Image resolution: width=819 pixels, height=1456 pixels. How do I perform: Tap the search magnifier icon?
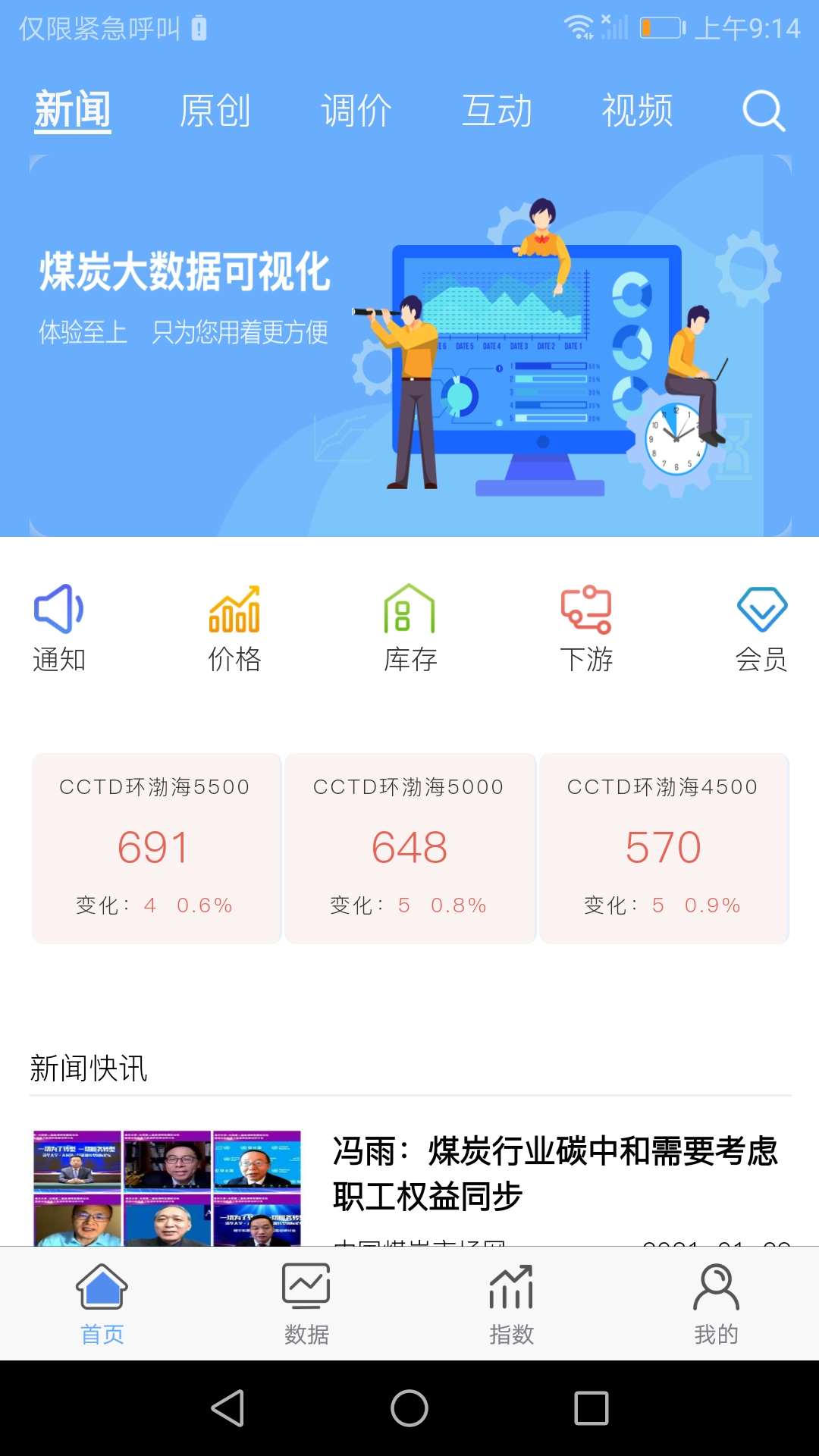[x=764, y=111]
